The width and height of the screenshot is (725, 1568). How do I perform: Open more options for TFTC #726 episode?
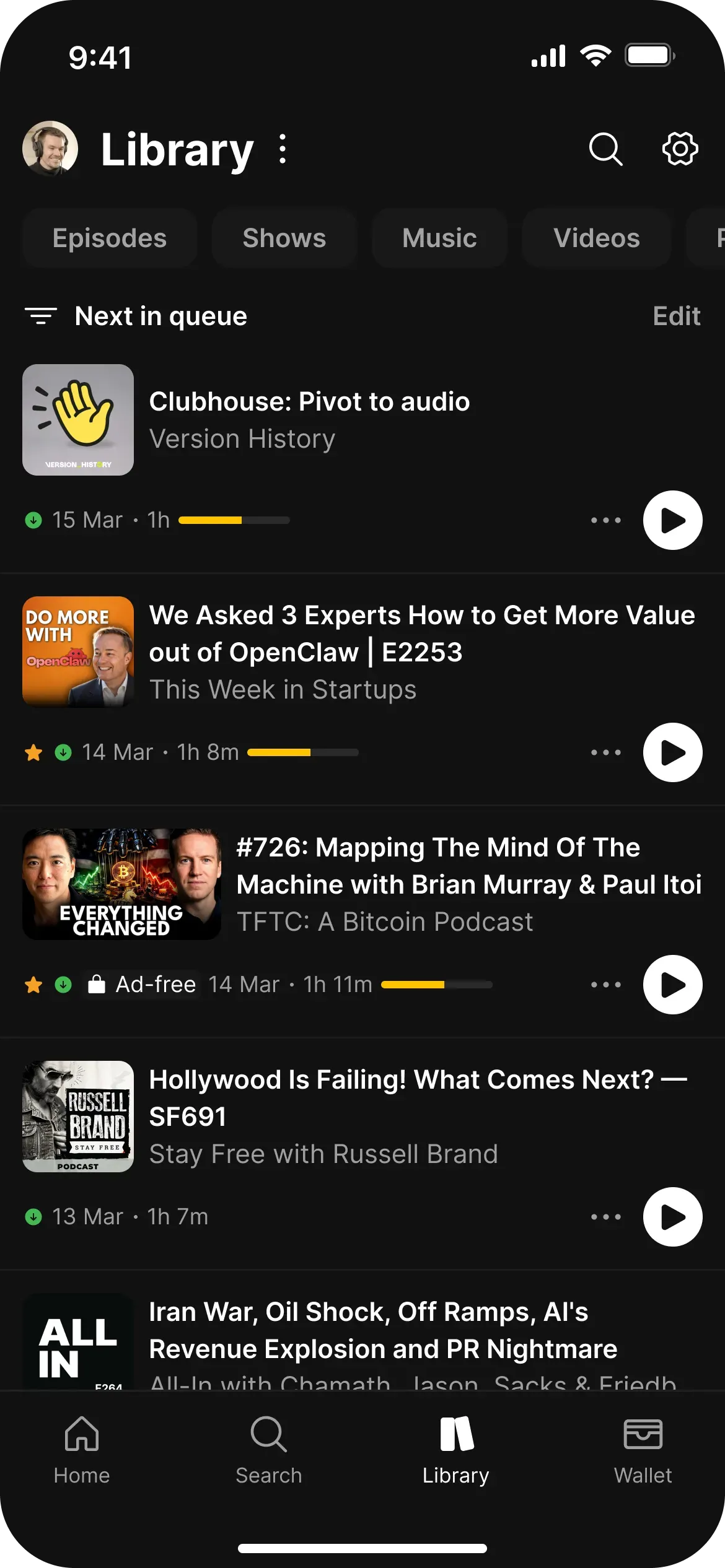pos(605,985)
